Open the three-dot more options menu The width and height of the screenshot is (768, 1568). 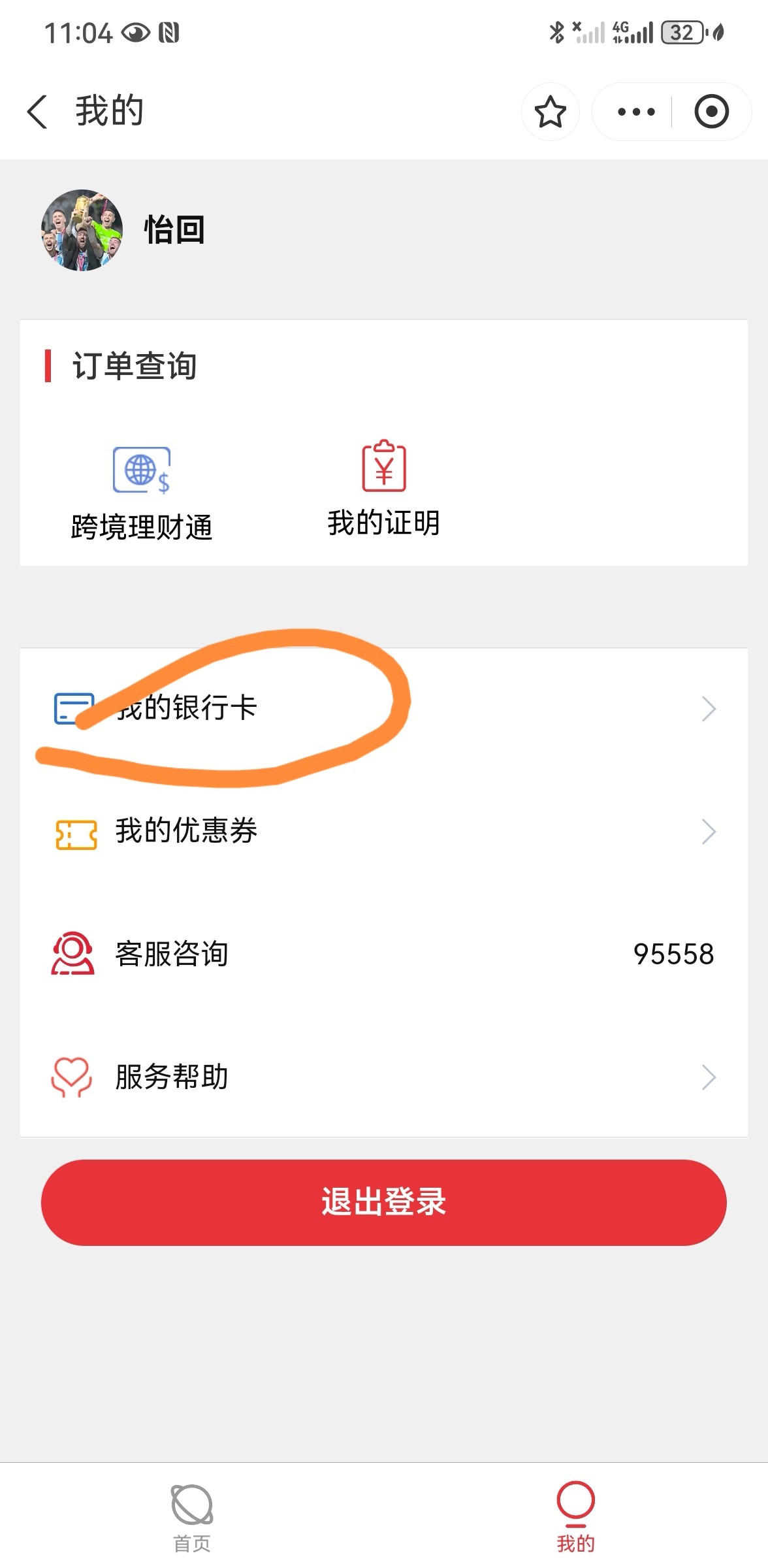coord(635,112)
